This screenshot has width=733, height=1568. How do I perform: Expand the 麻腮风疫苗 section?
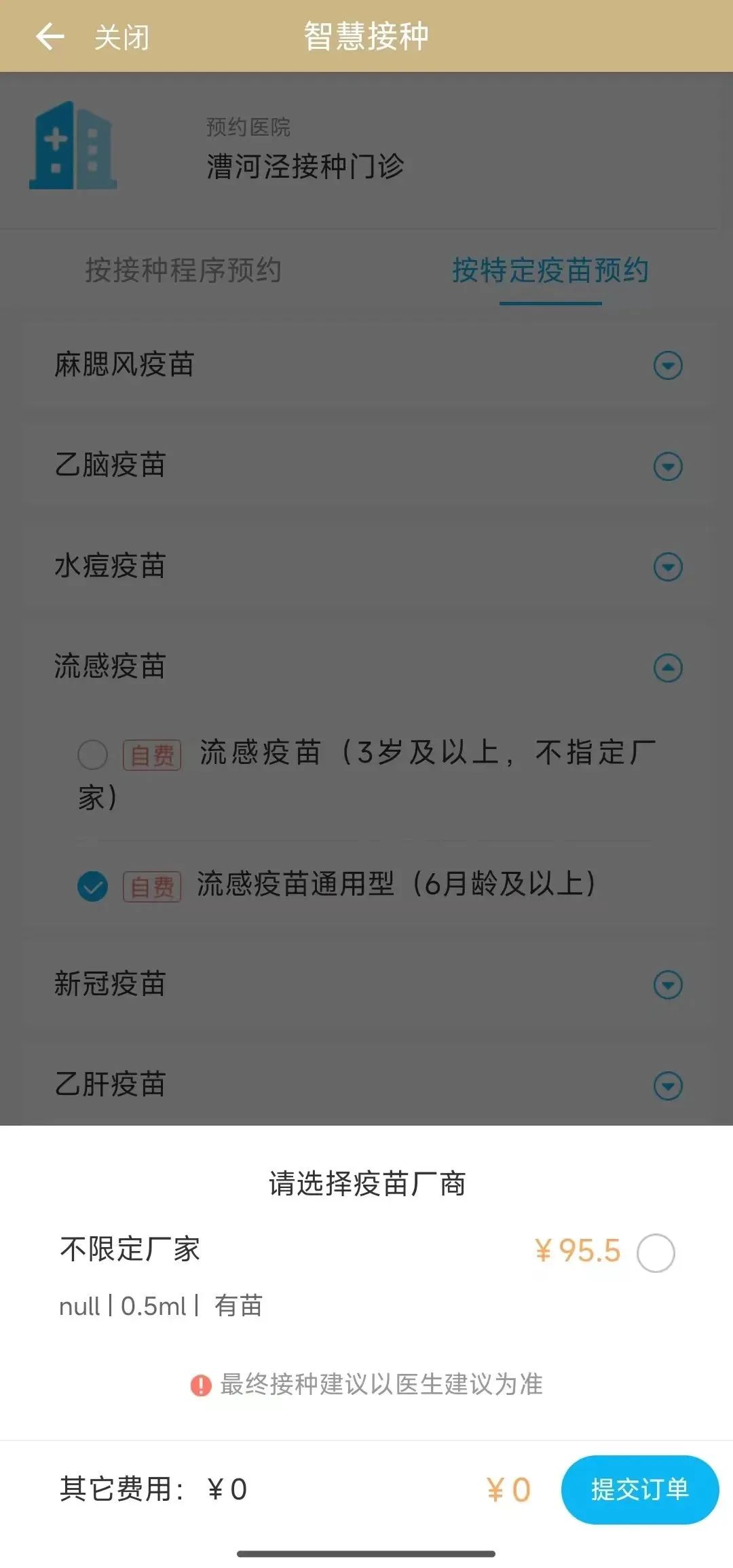[x=667, y=366]
